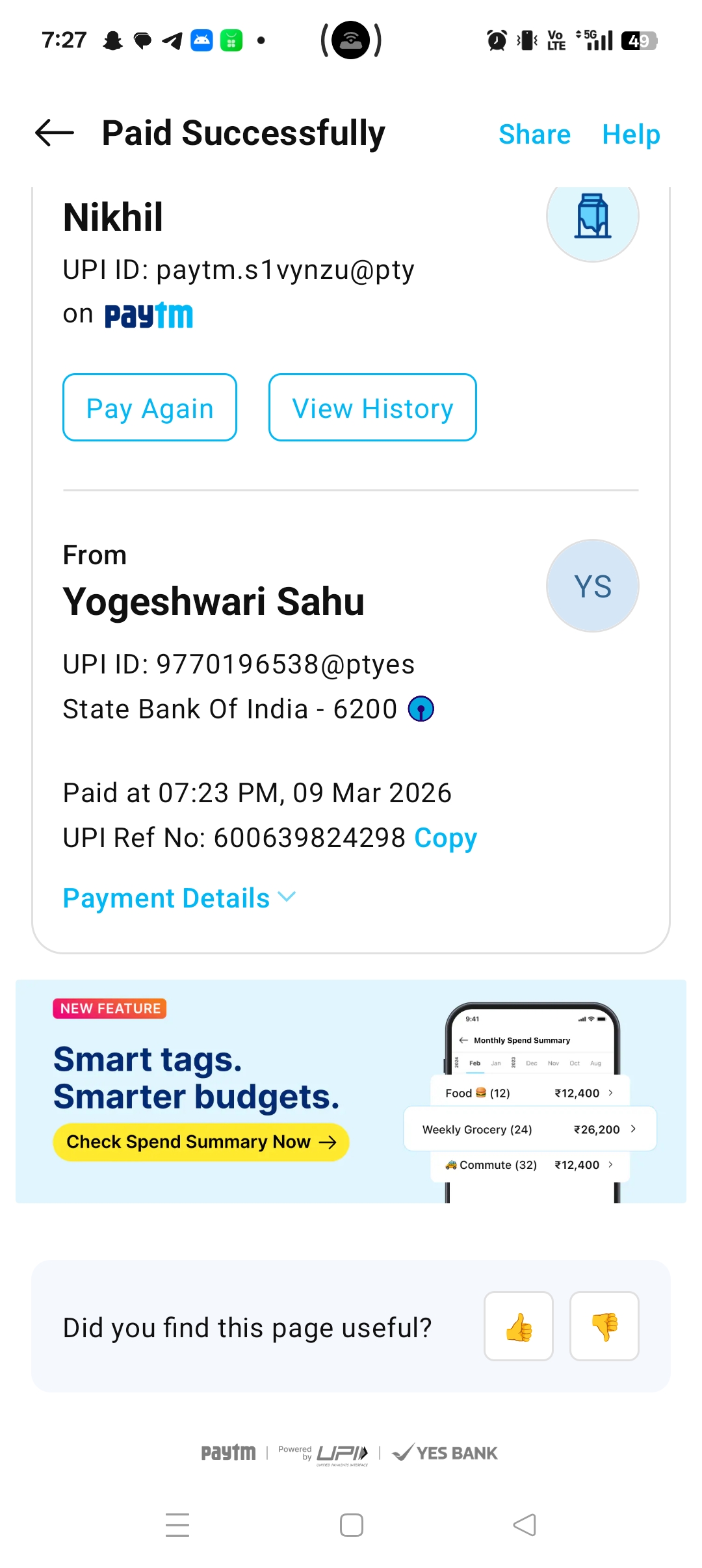This screenshot has height=1568, width=702.
Task: Share the payment receipt
Action: coord(534,135)
